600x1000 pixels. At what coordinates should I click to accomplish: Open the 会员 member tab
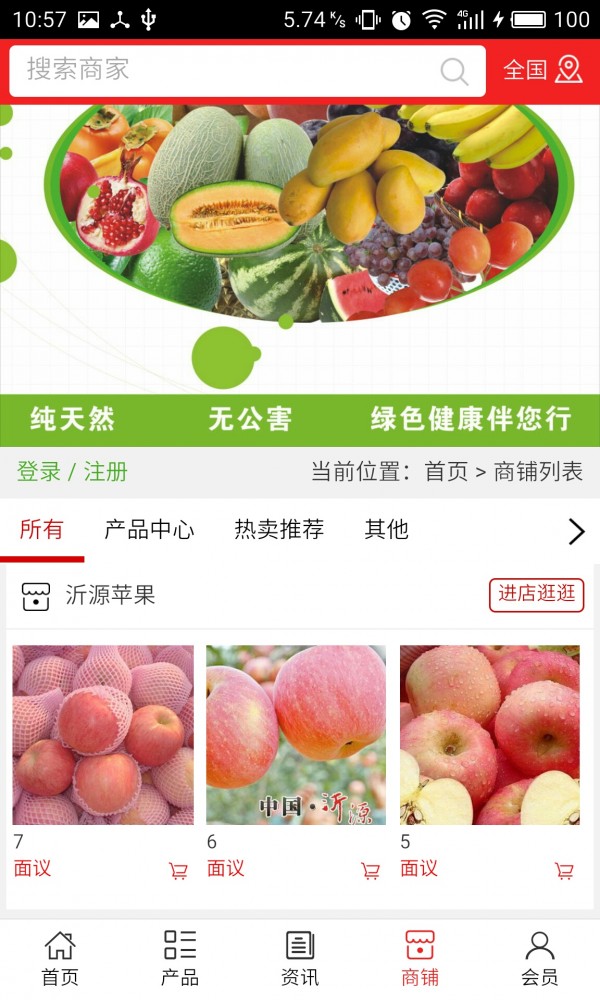539,959
